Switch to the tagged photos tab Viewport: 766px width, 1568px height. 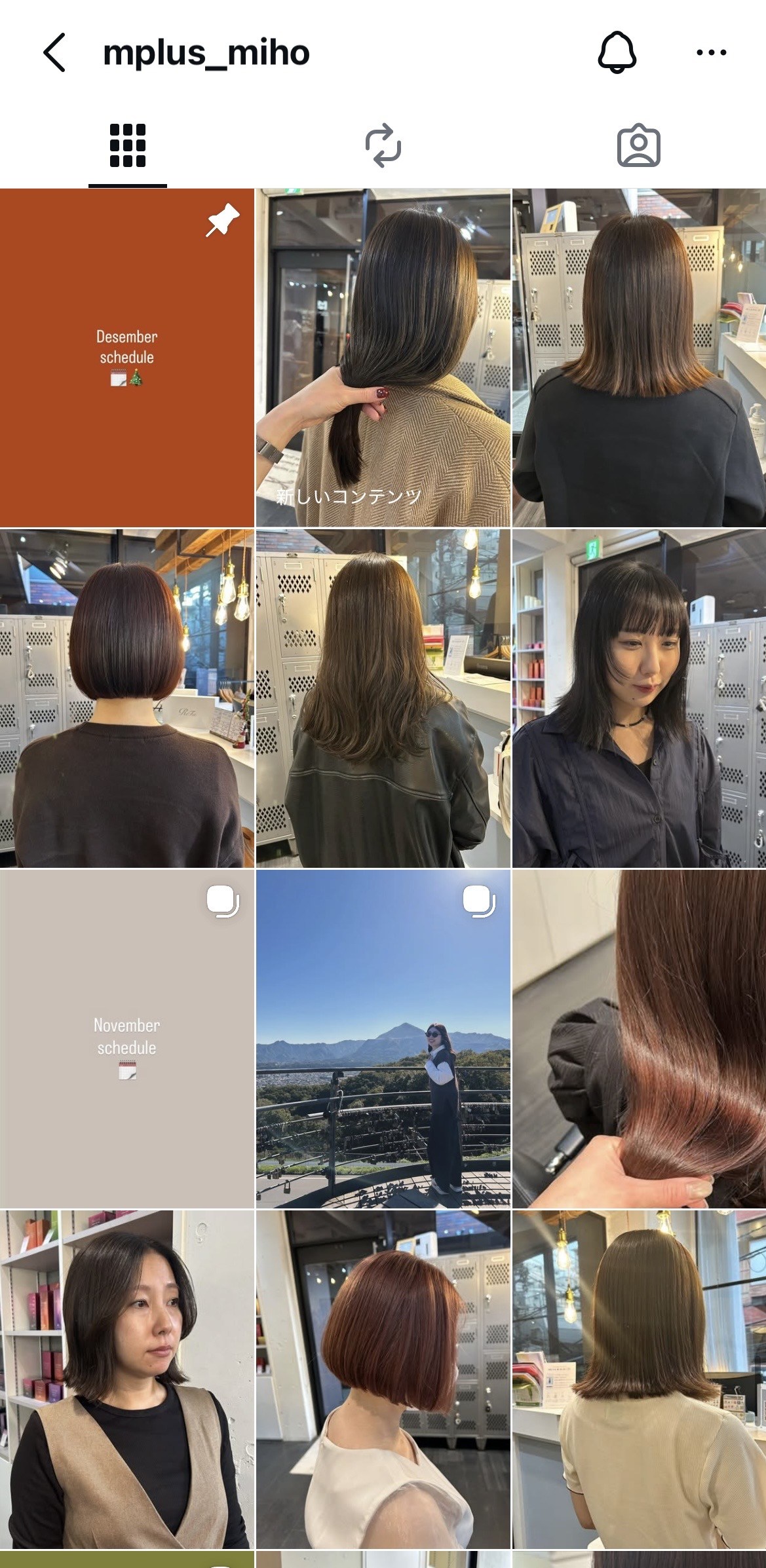(638, 145)
